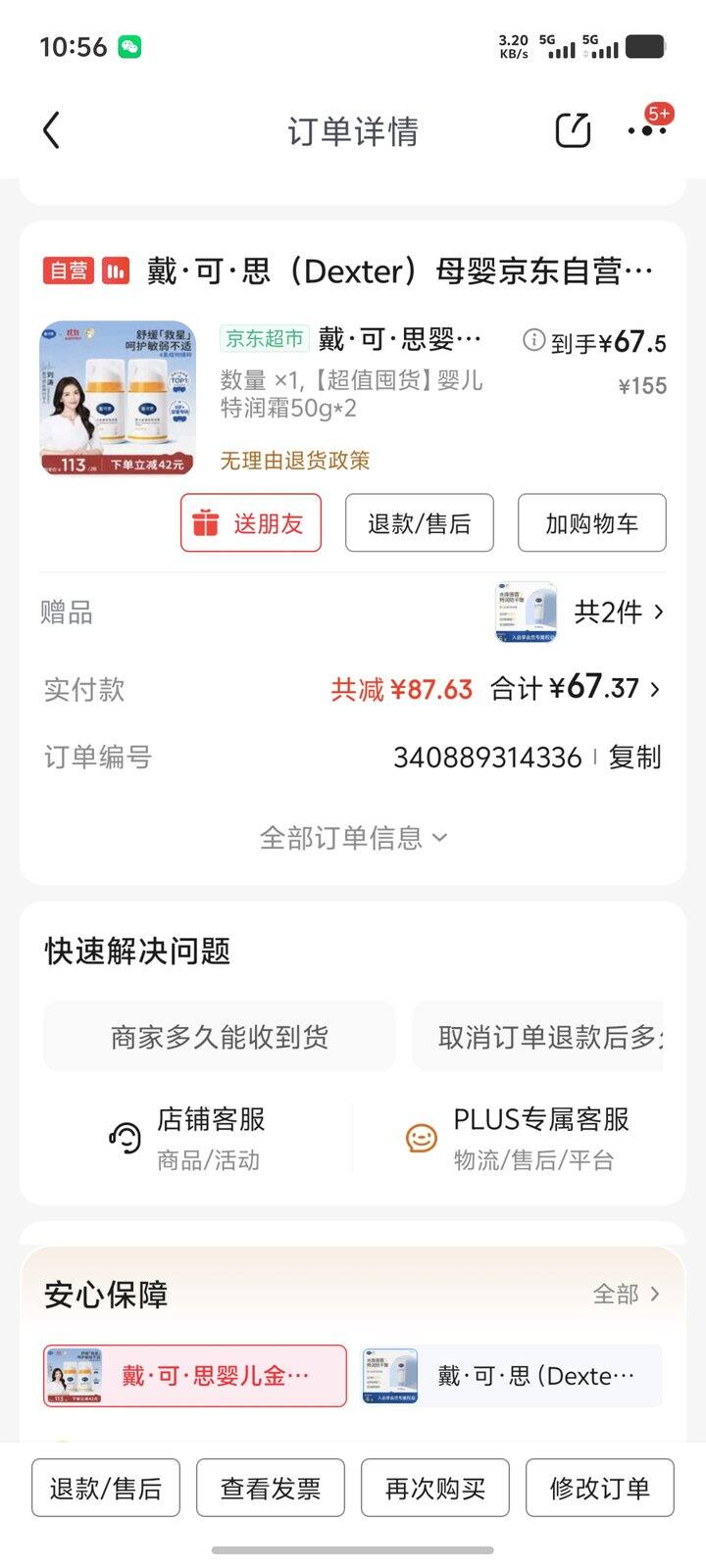Copy the order number with 复制
Viewport: 706px width, 1568px height.
634,758
